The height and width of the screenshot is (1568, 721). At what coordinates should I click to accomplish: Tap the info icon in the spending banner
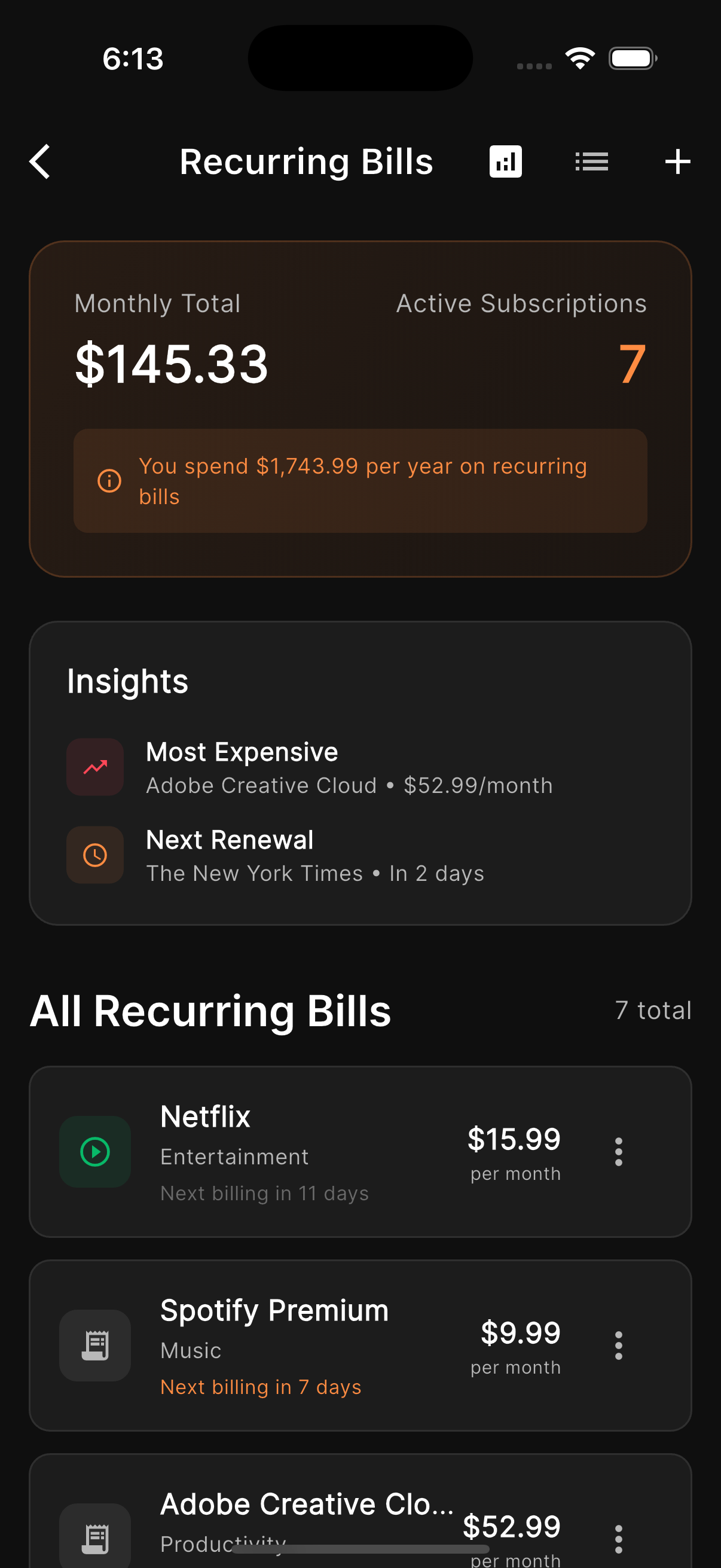(108, 481)
